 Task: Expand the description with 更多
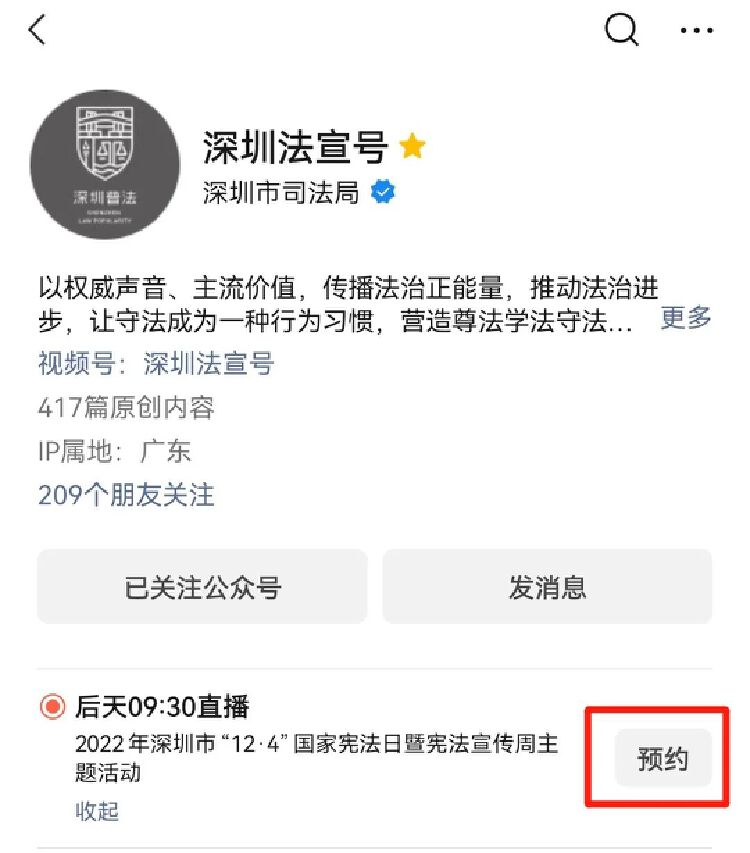tap(686, 319)
